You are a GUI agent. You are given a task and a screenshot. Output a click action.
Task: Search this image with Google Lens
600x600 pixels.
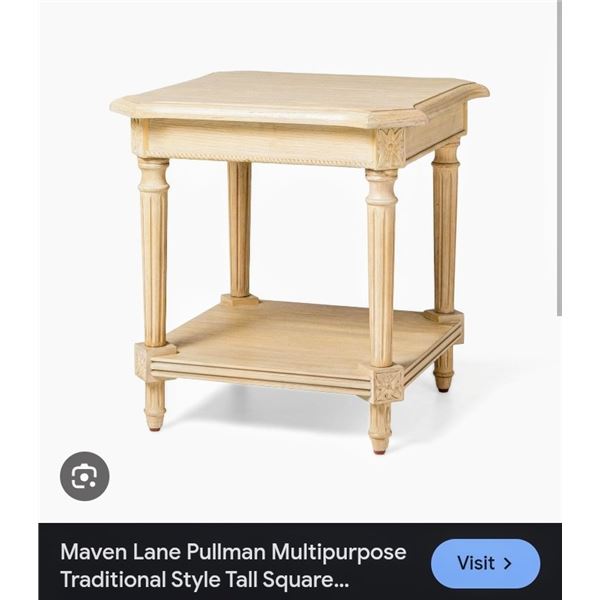point(84,476)
